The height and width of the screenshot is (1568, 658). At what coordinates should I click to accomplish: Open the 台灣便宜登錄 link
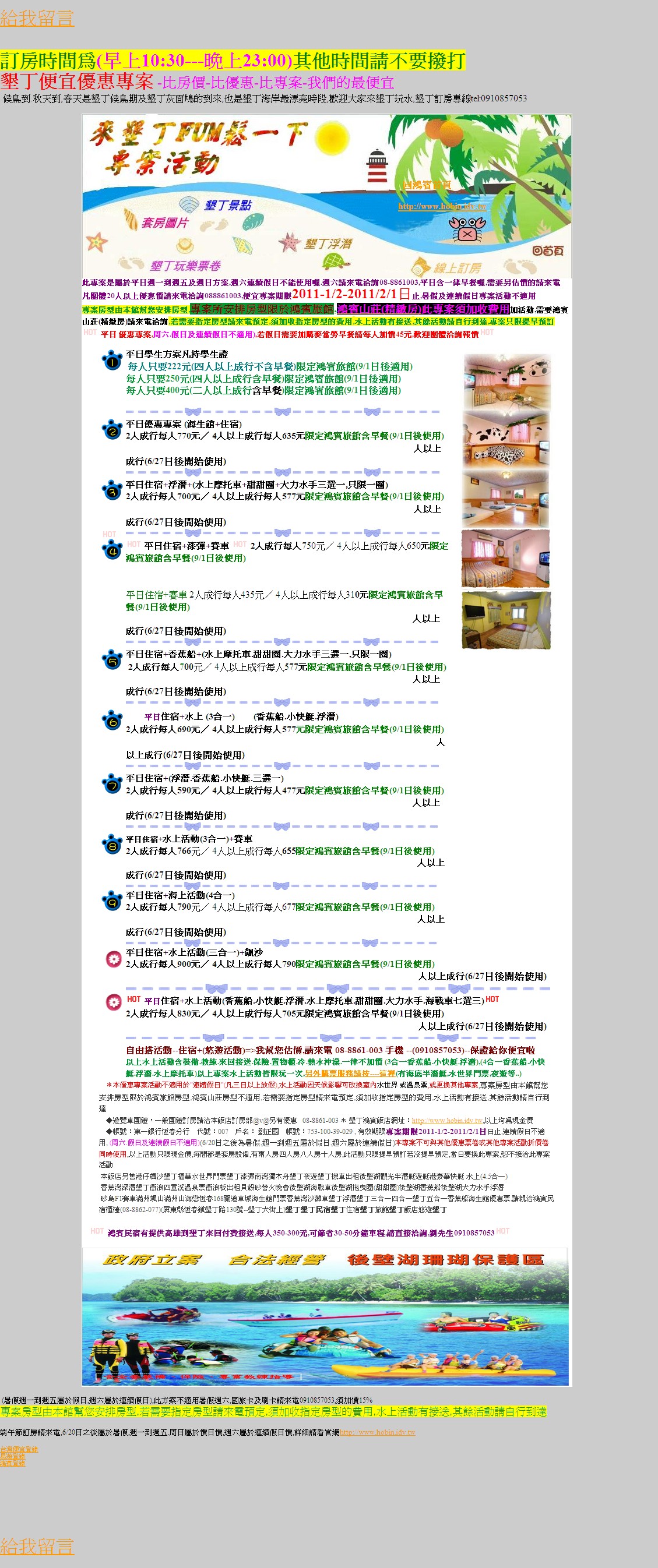click(x=19, y=1449)
